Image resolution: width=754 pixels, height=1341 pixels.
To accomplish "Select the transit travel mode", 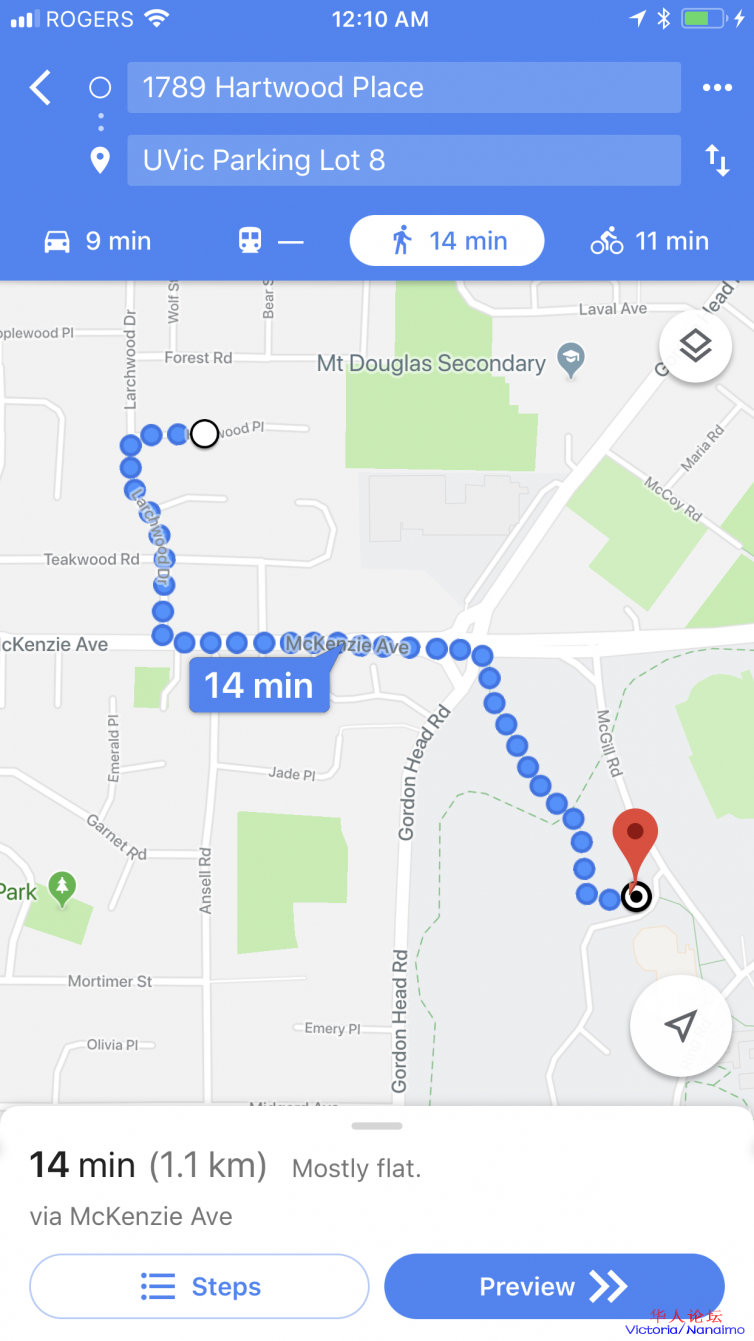I will pyautogui.click(x=270, y=241).
